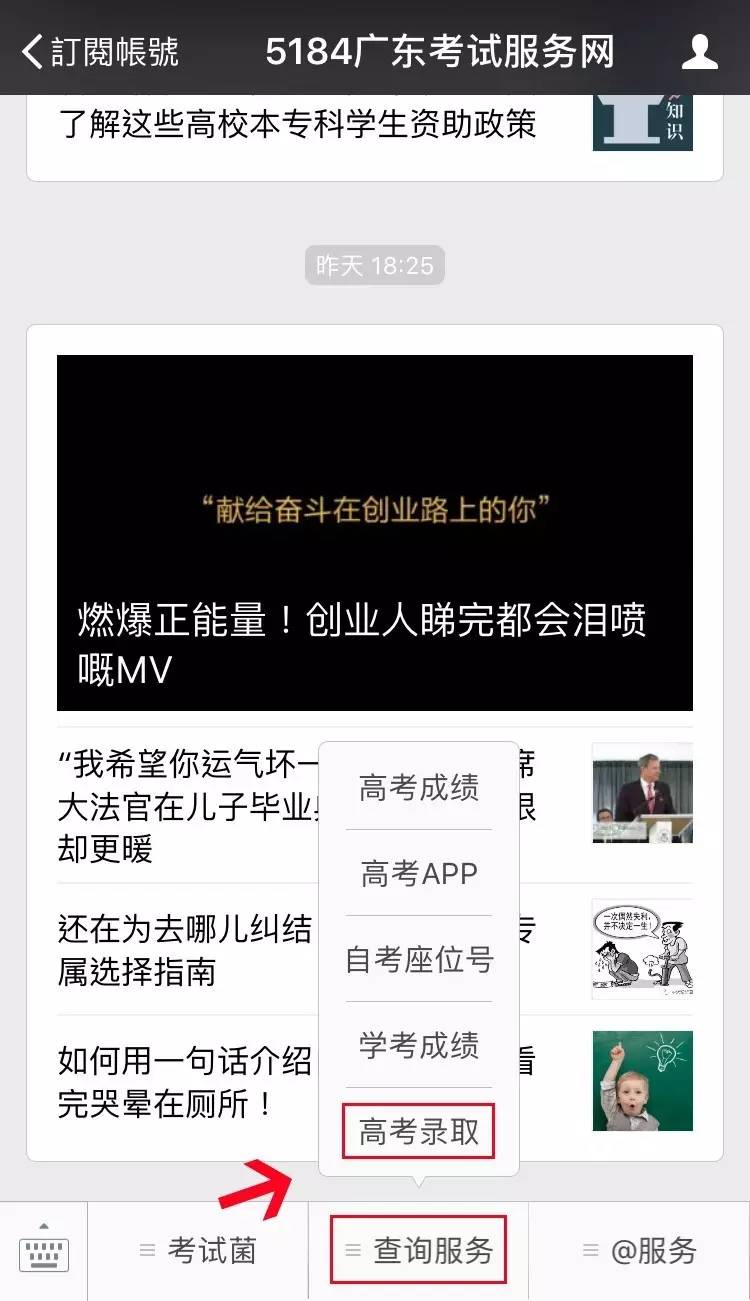Select 学考成绩 menu item

418,1046
